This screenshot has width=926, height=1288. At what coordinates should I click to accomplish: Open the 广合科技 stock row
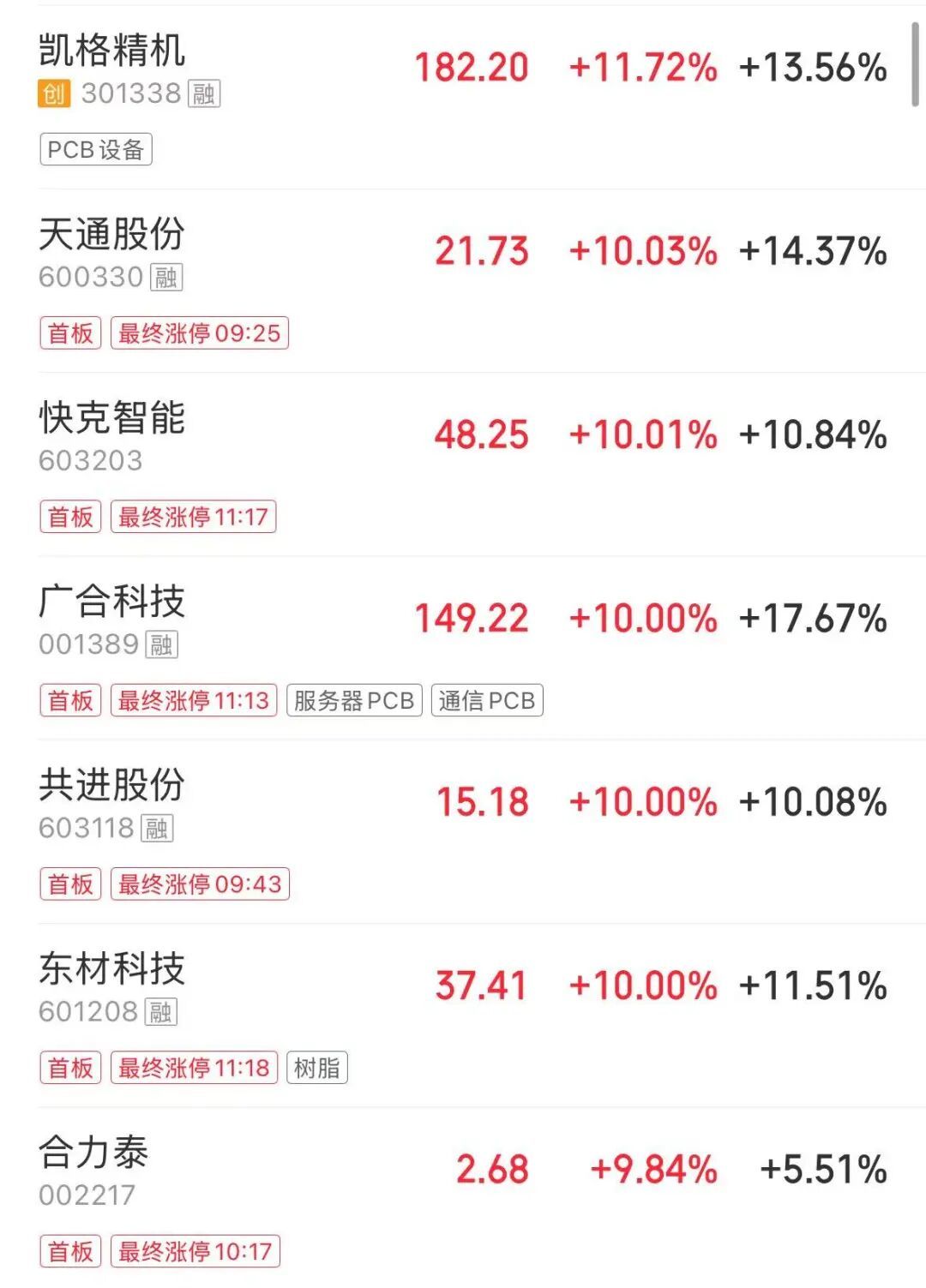point(112,602)
